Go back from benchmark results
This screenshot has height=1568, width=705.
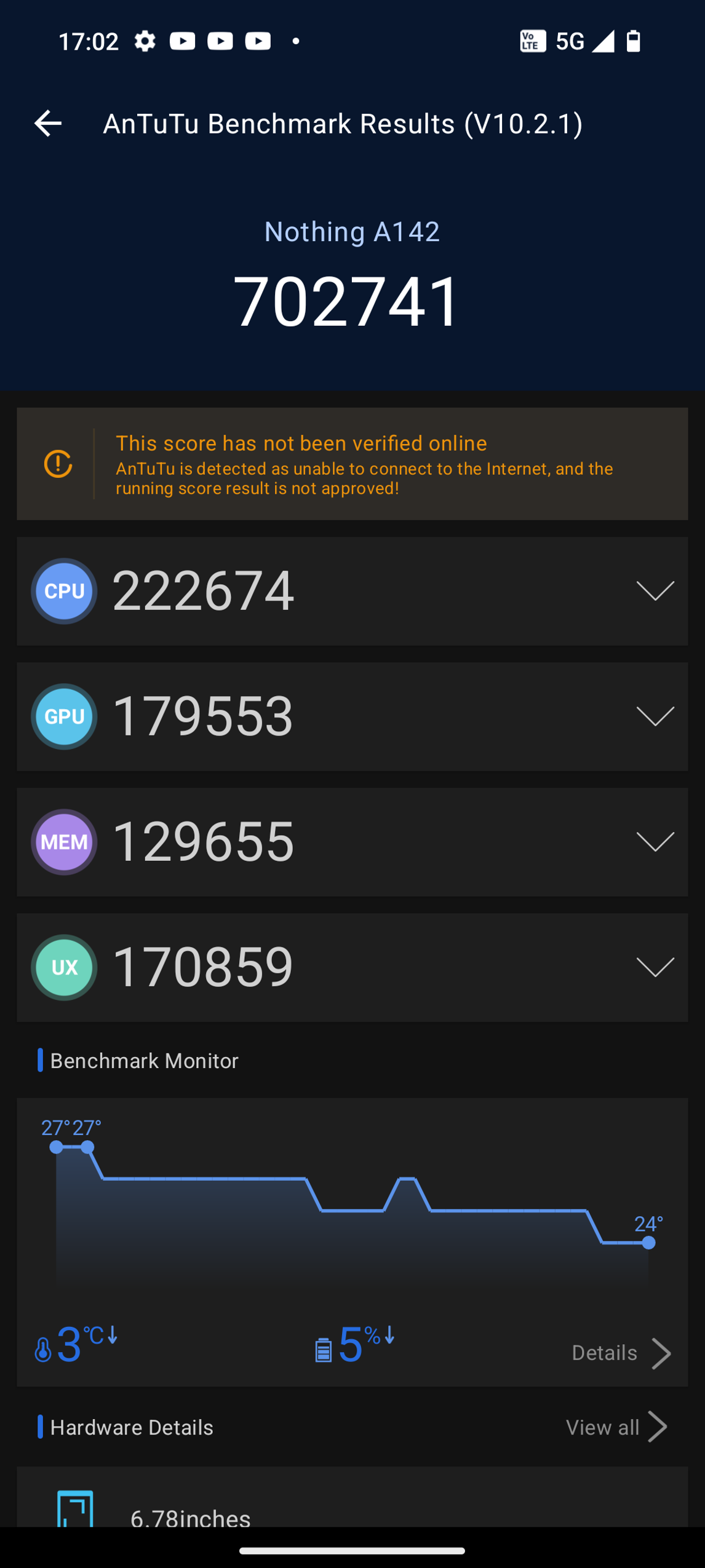(x=48, y=124)
